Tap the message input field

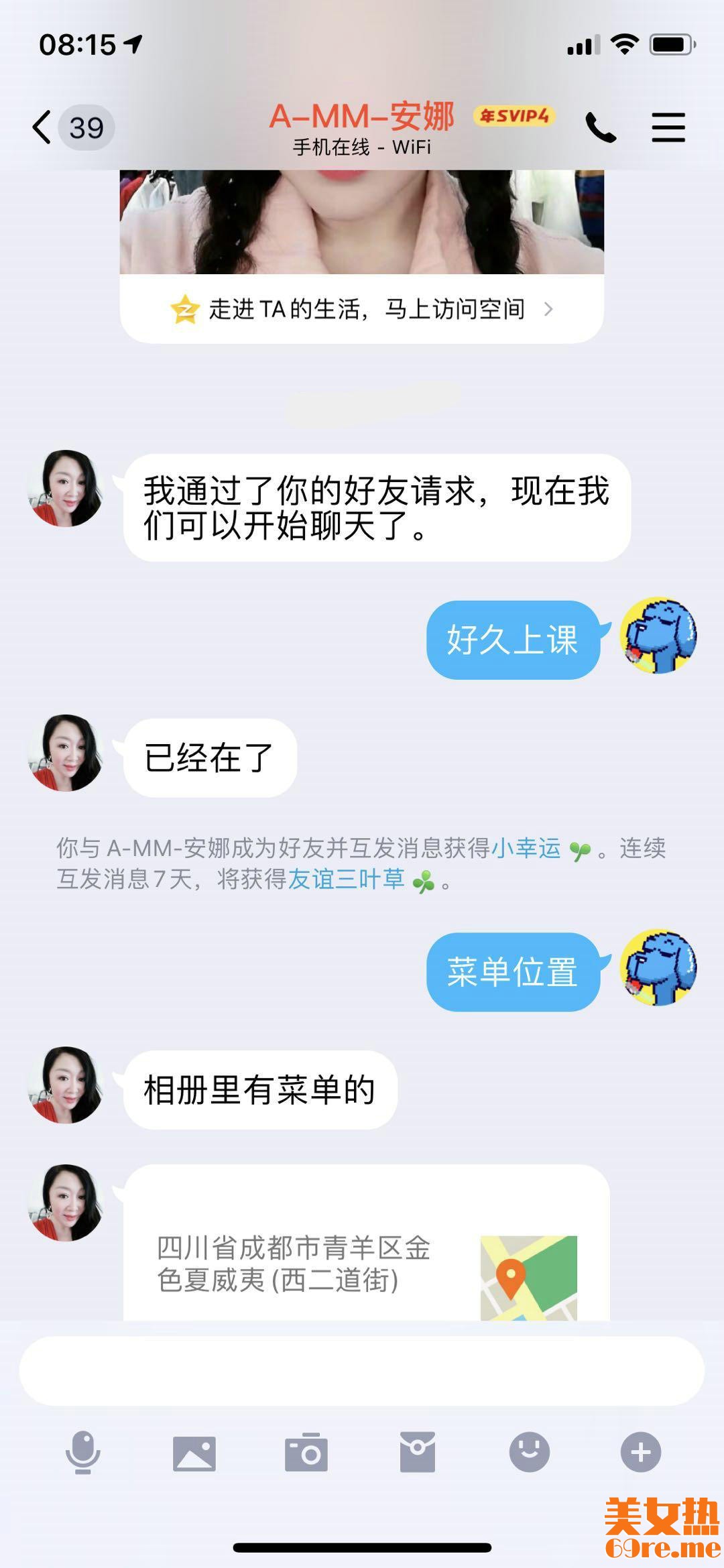362,1371
